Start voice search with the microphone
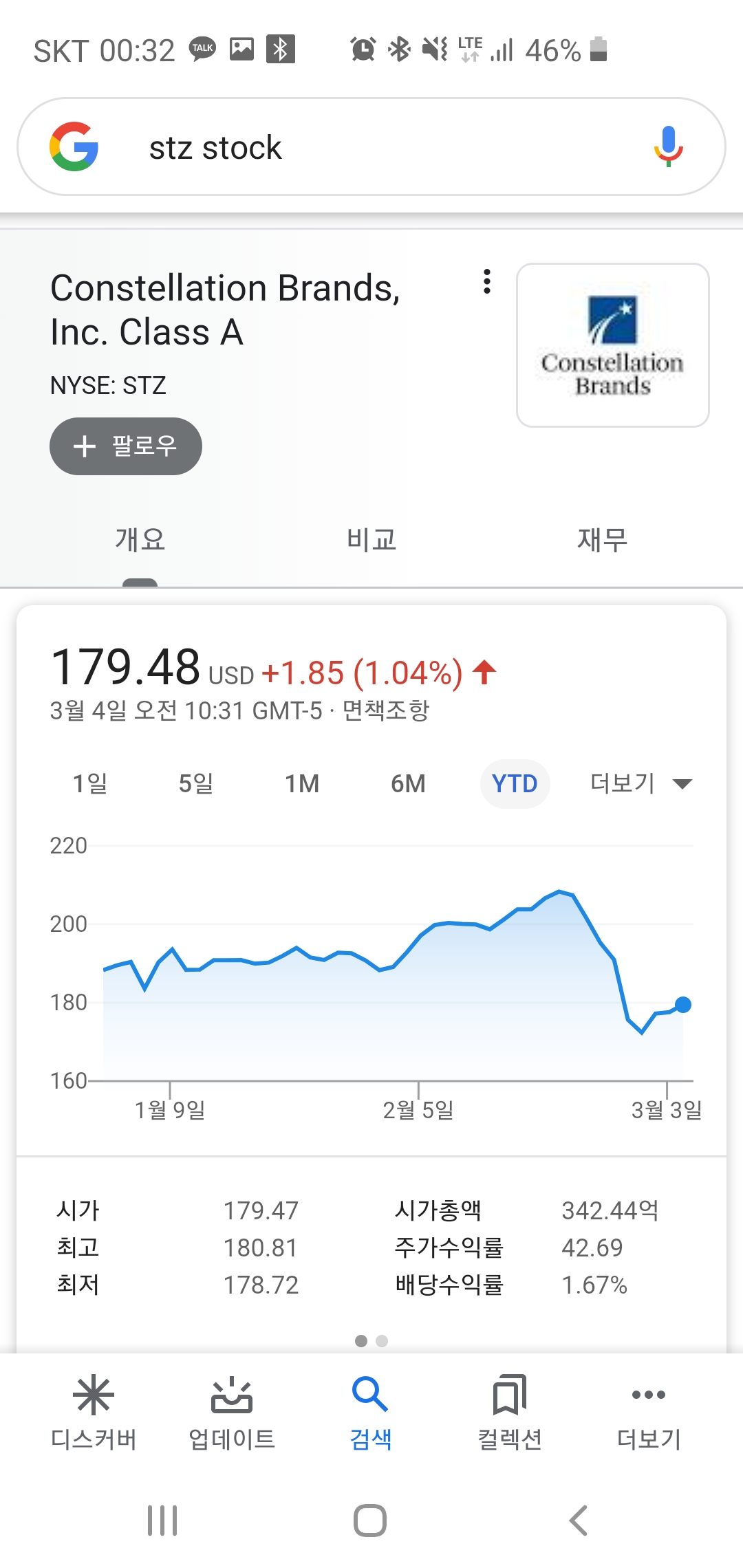The height and width of the screenshot is (1568, 743). click(x=668, y=146)
